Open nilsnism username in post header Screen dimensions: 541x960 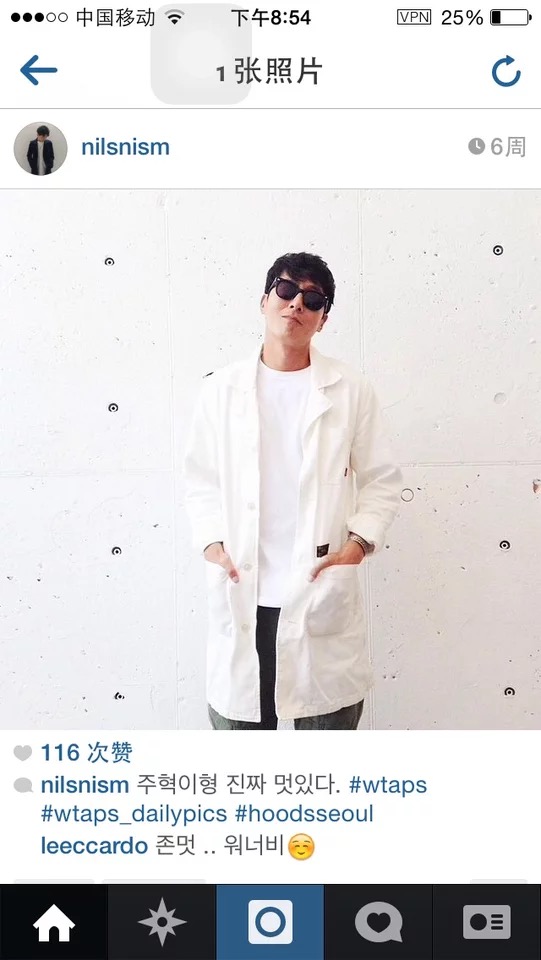[x=125, y=148]
